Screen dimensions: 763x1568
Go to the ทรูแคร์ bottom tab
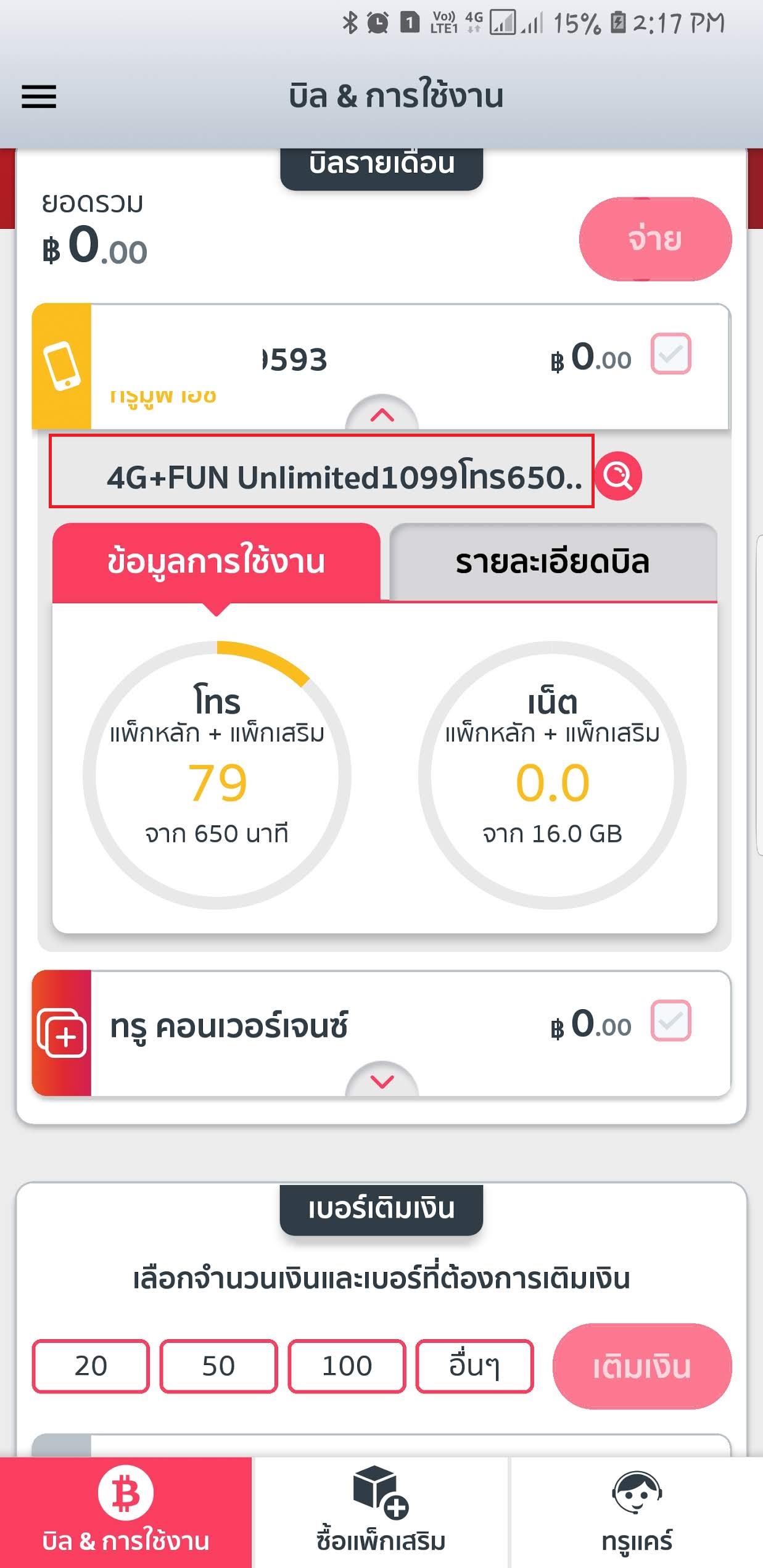[637, 1512]
